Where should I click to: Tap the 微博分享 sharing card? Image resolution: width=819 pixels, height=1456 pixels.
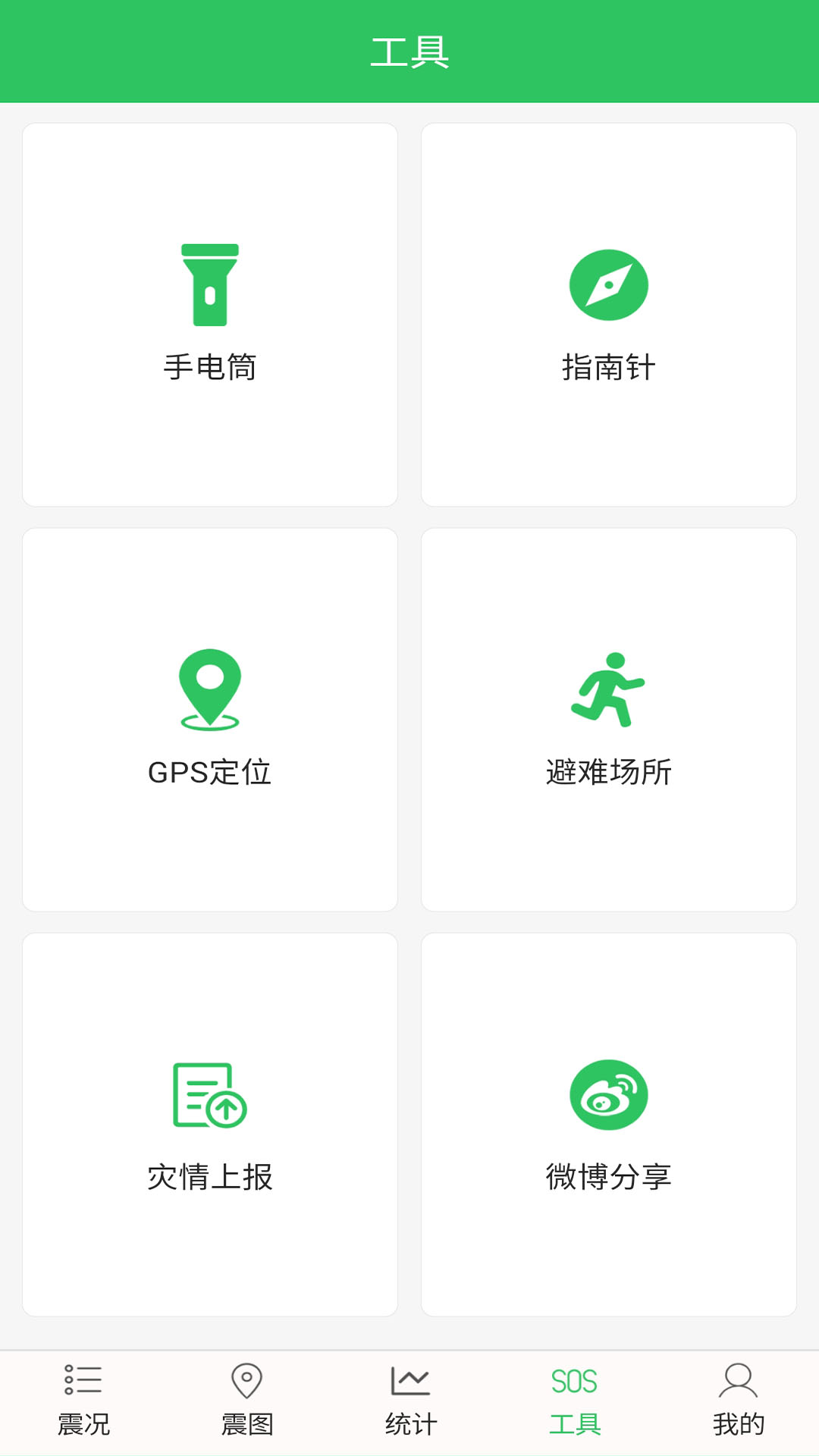coord(609,1126)
